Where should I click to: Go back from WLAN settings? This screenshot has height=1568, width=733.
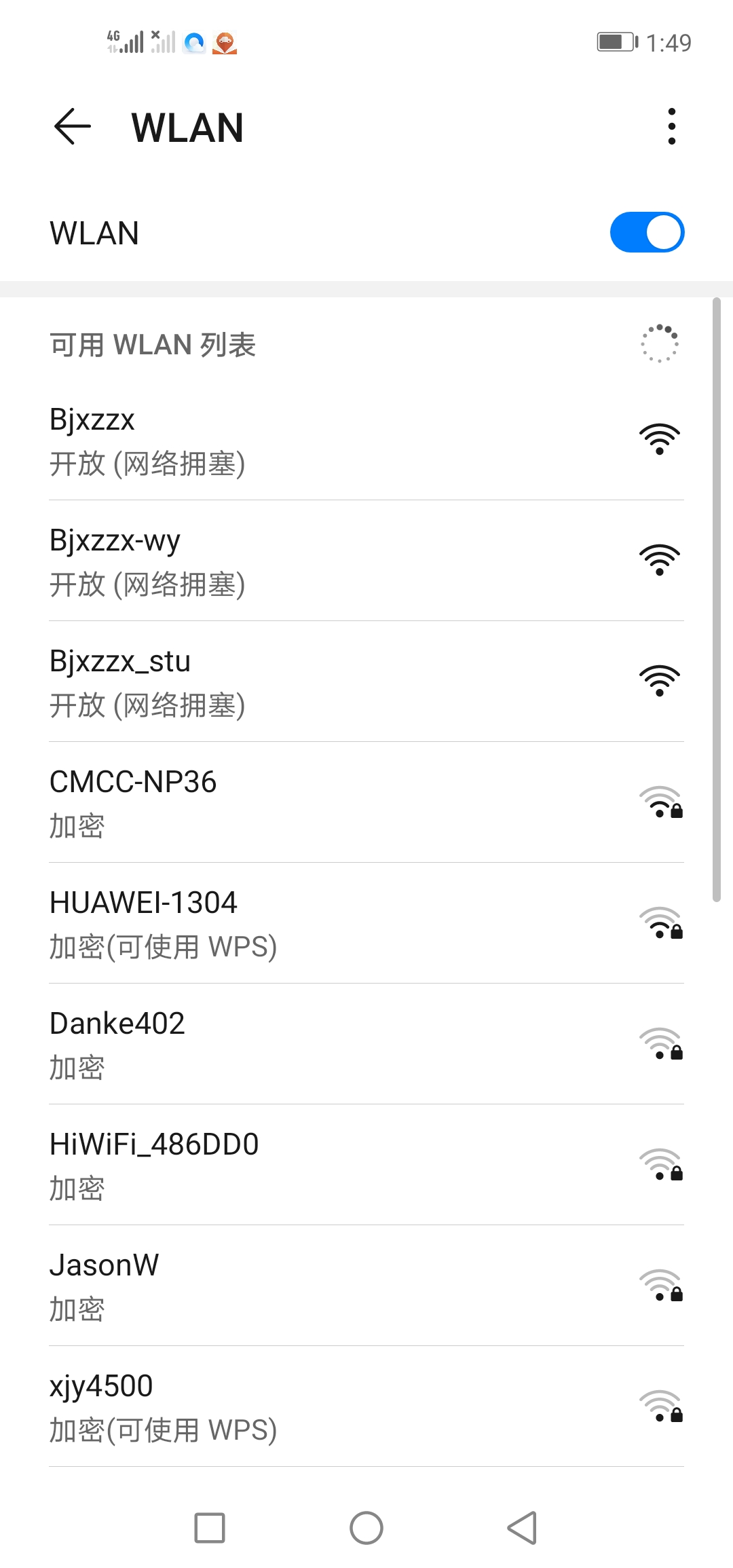(72, 127)
